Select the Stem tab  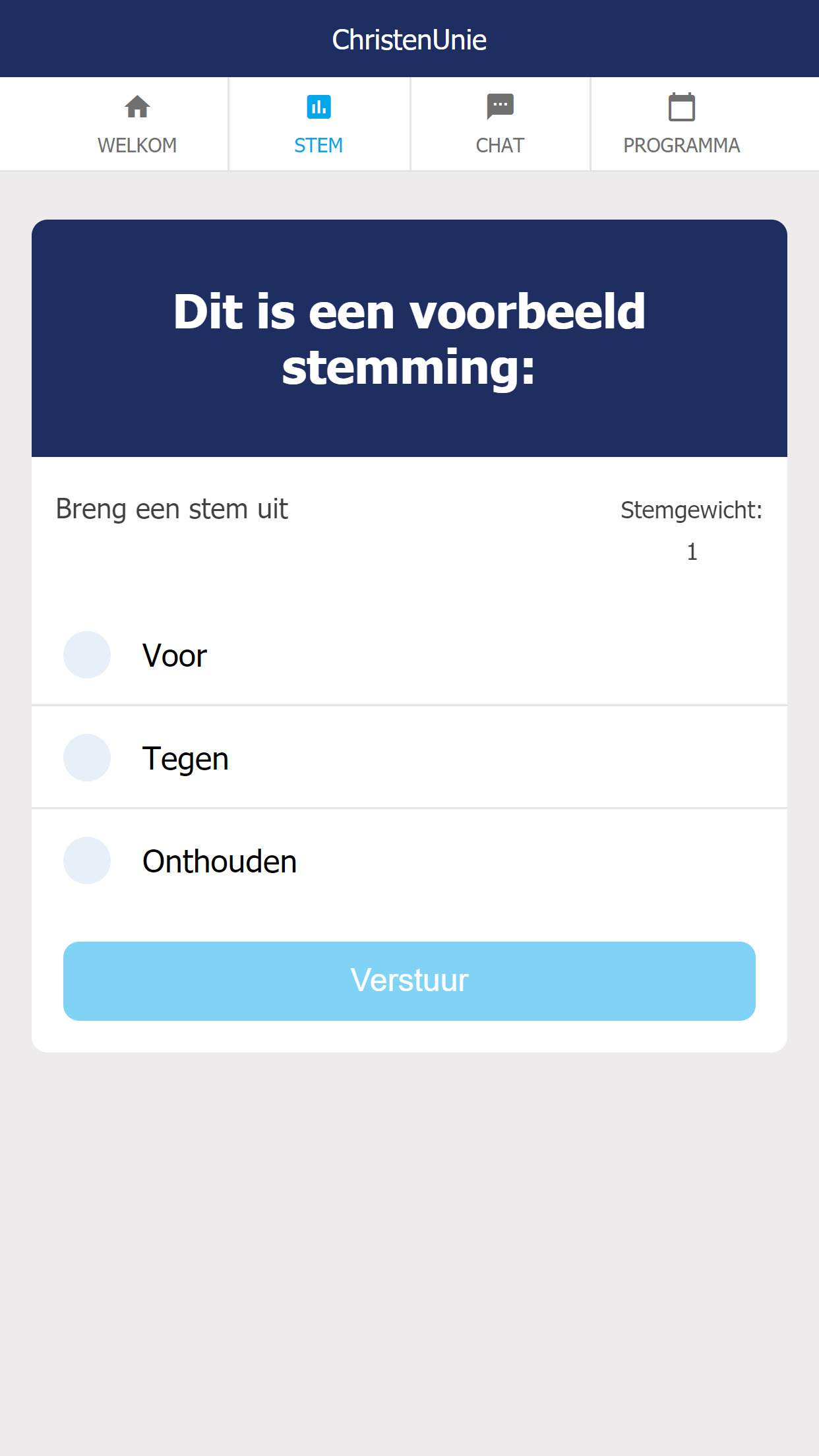318,125
